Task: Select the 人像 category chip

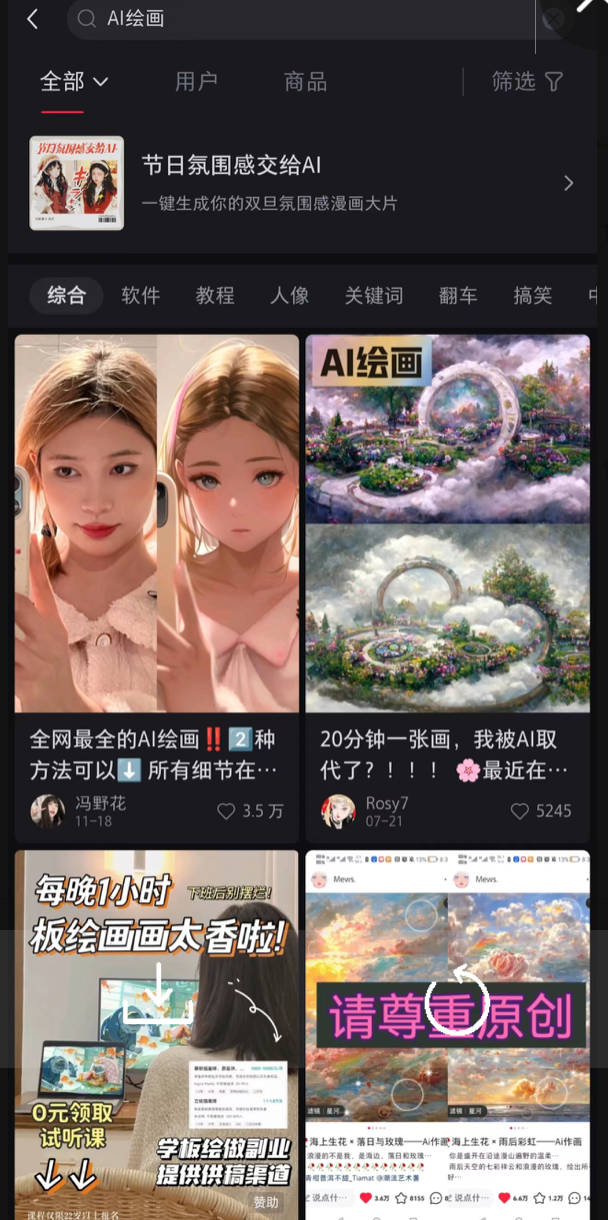Action: pyautogui.click(x=289, y=295)
